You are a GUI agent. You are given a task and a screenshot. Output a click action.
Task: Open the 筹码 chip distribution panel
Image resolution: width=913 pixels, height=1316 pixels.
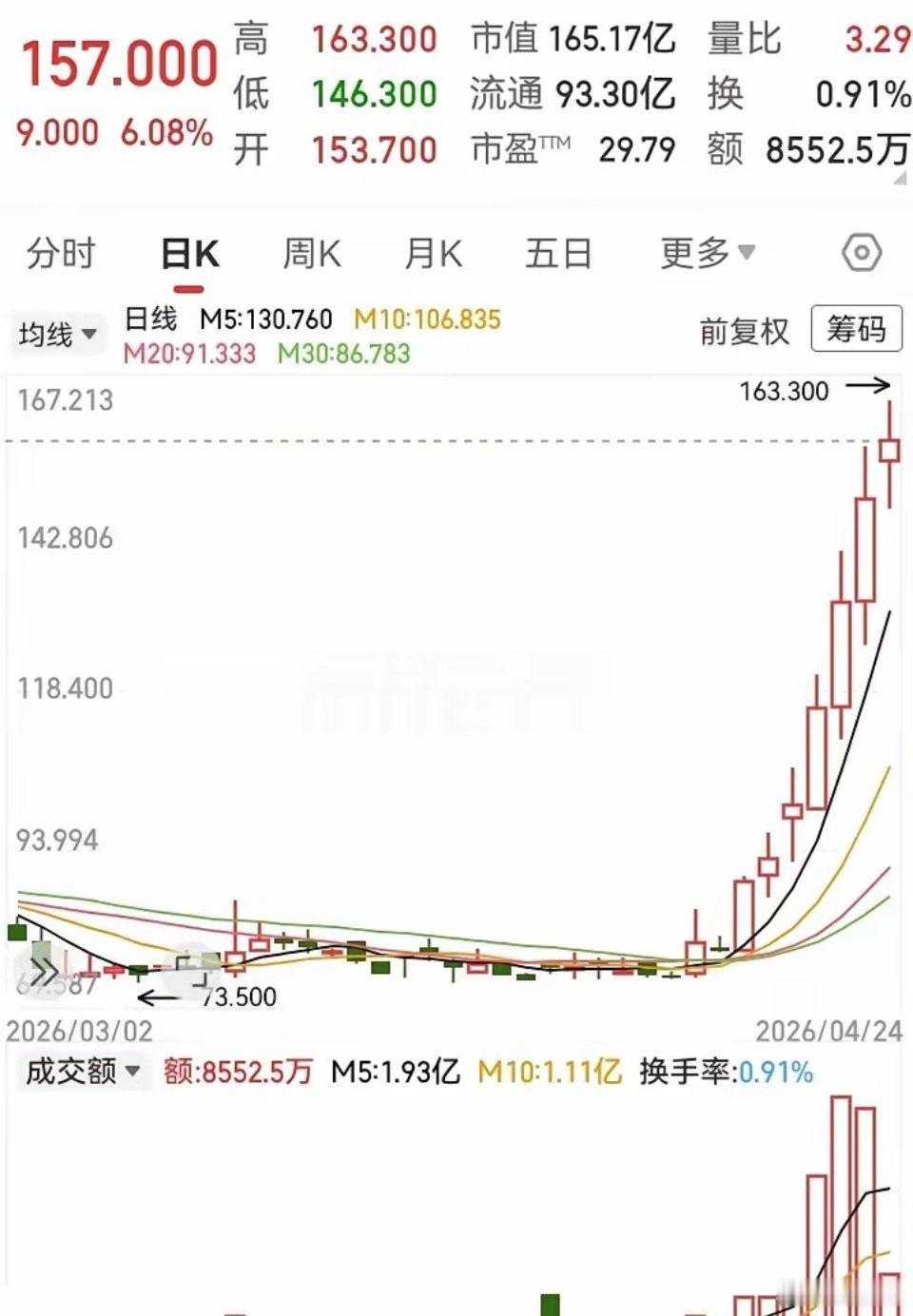click(x=854, y=331)
